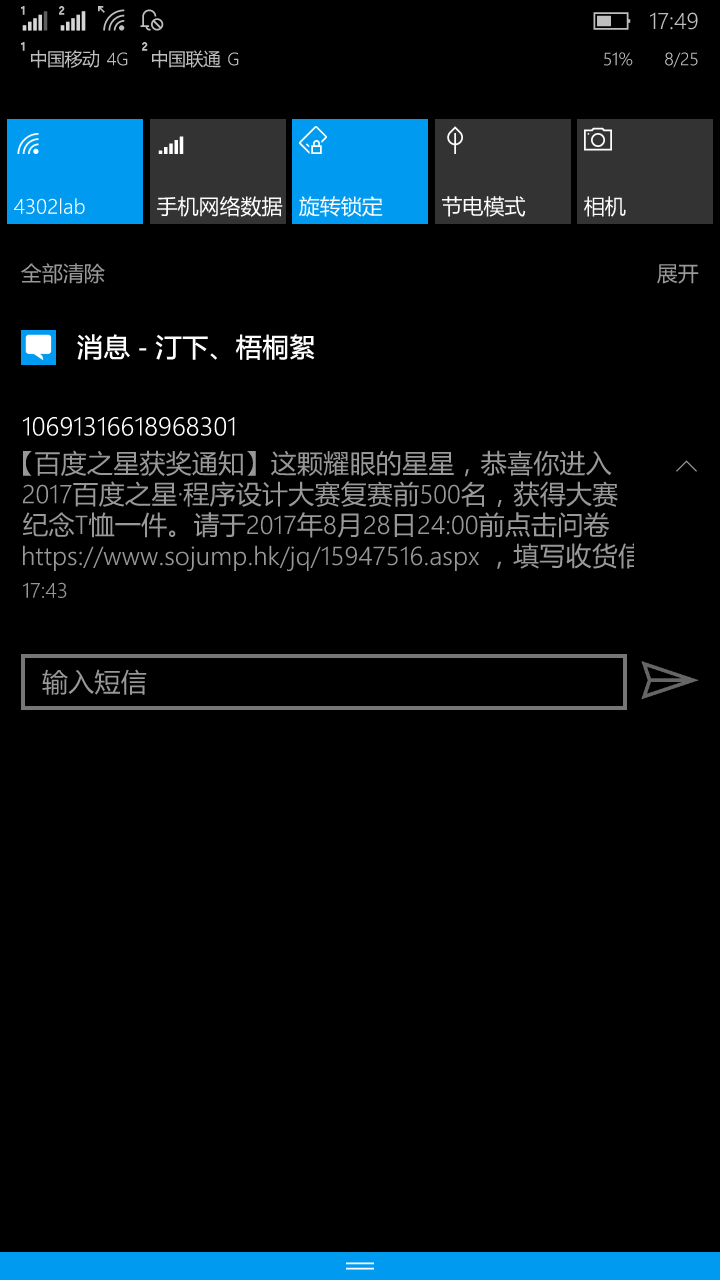Enable 节电模式 battery saver

pos(503,171)
